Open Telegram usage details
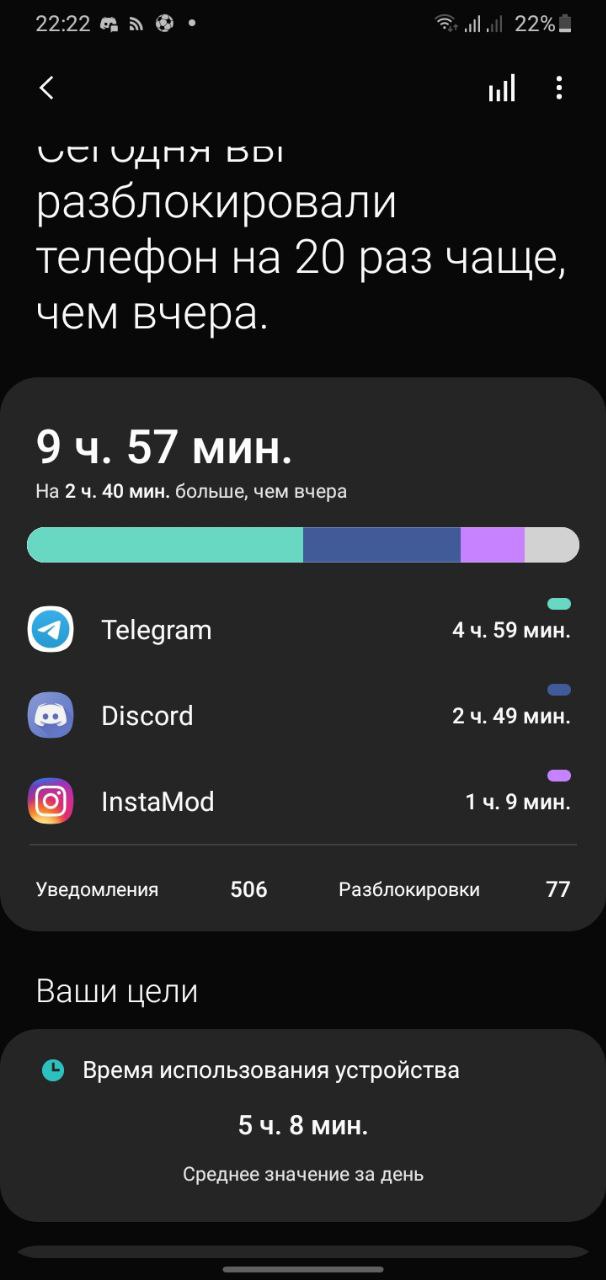The height and width of the screenshot is (1280, 606). coord(300,630)
